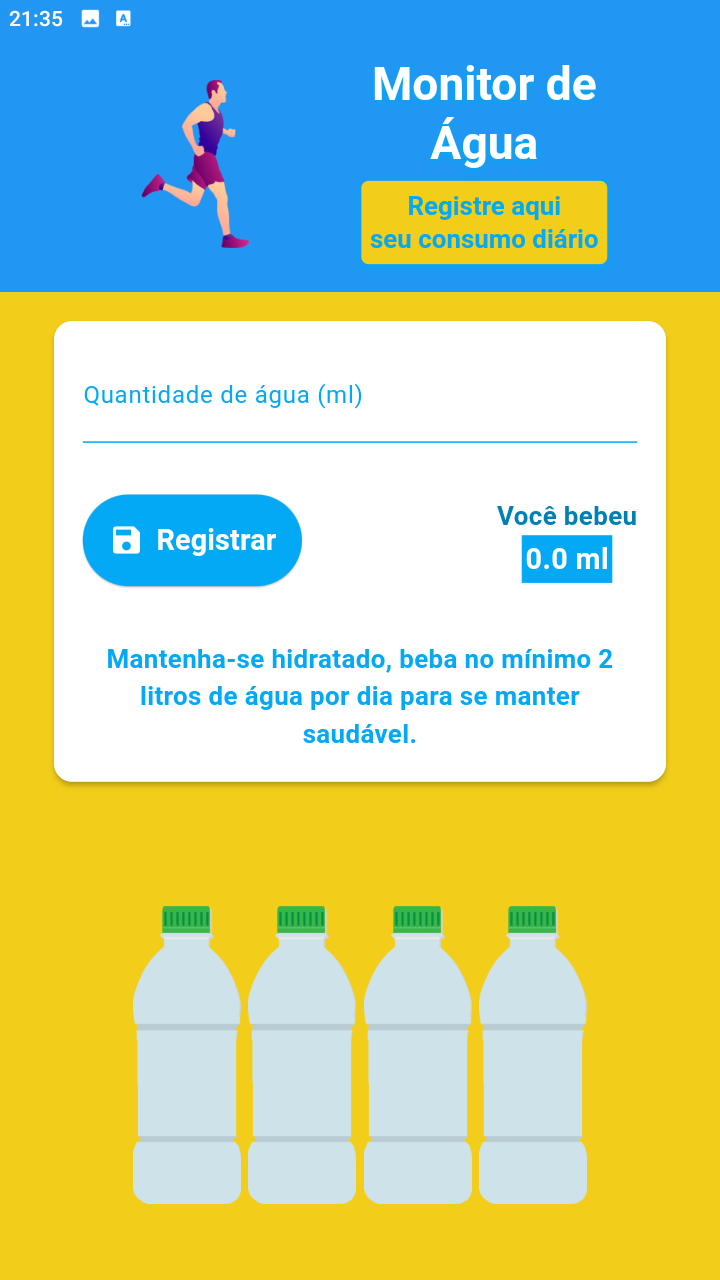Click the save icon inside the Registrar button
Screen dimensions: 720x1280
[x=124, y=540]
